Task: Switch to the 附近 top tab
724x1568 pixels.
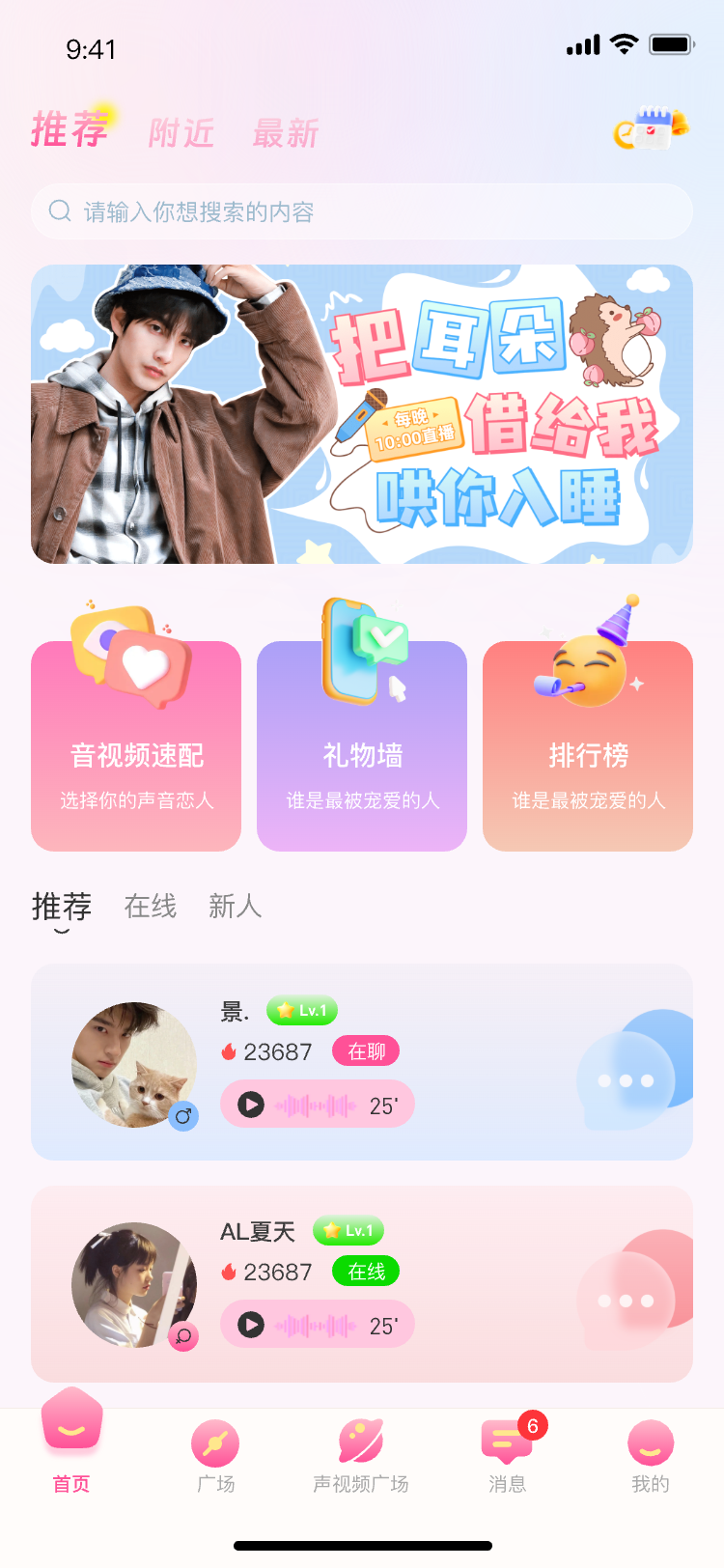Action: (x=181, y=133)
